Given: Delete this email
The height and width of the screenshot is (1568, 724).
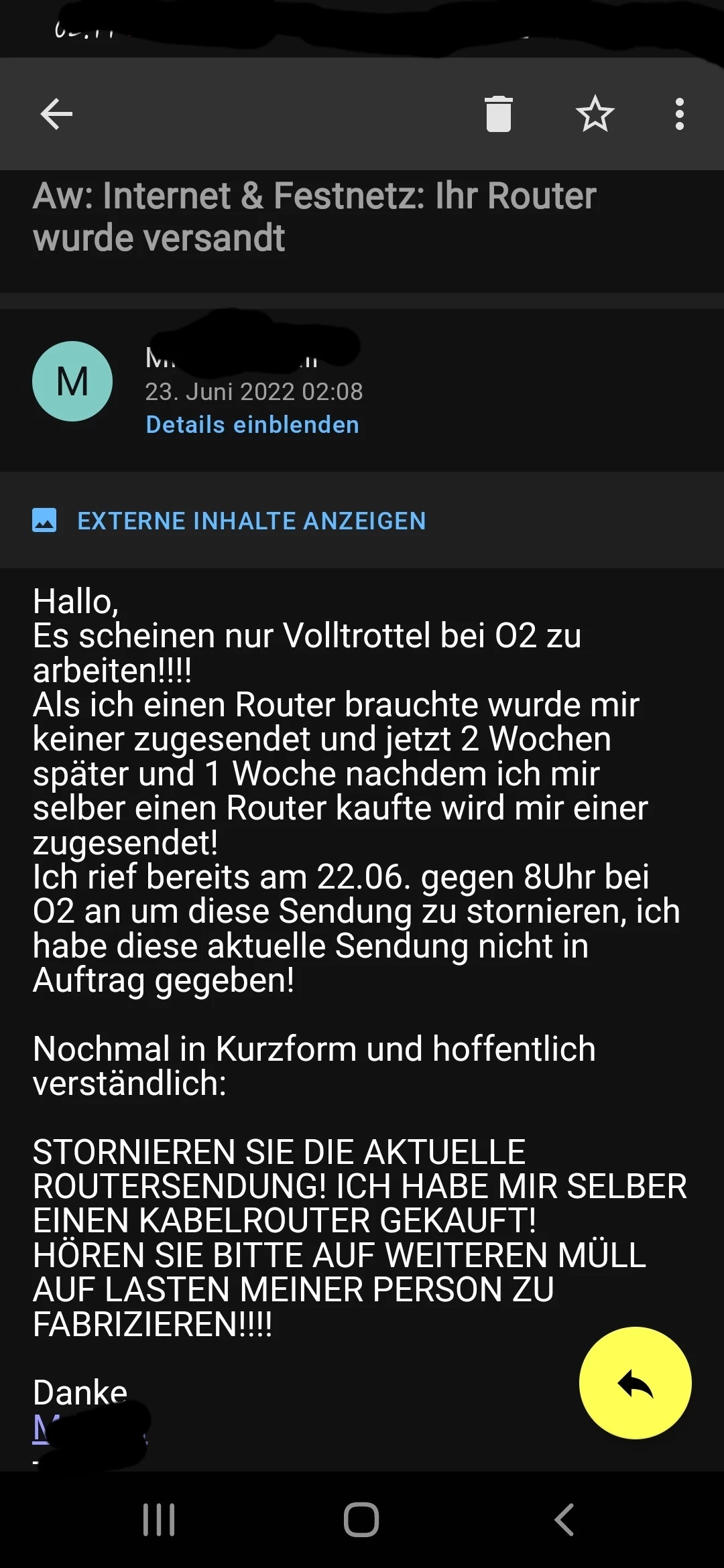Looking at the screenshot, I should 498,114.
